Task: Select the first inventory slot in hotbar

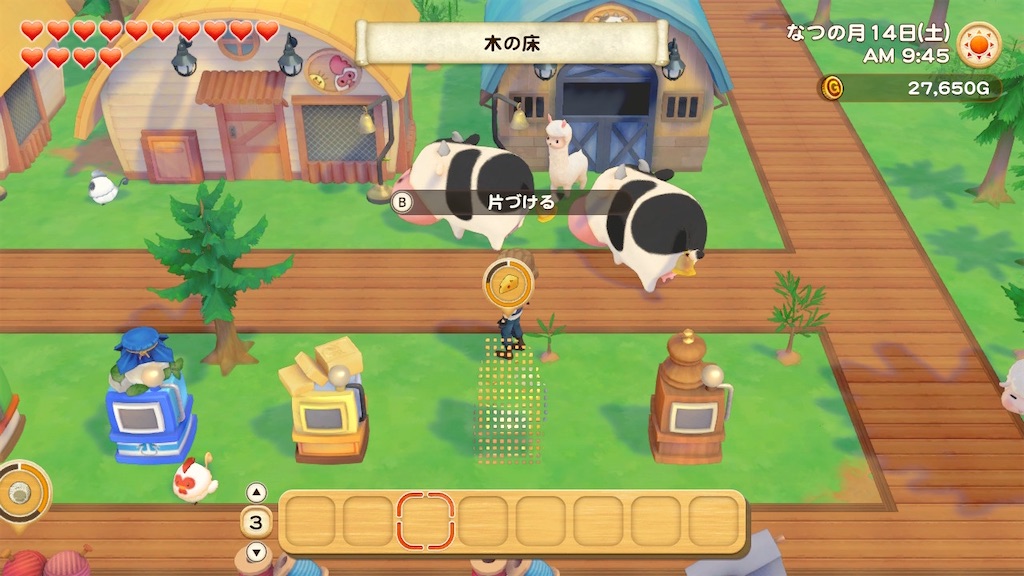Action: click(309, 521)
